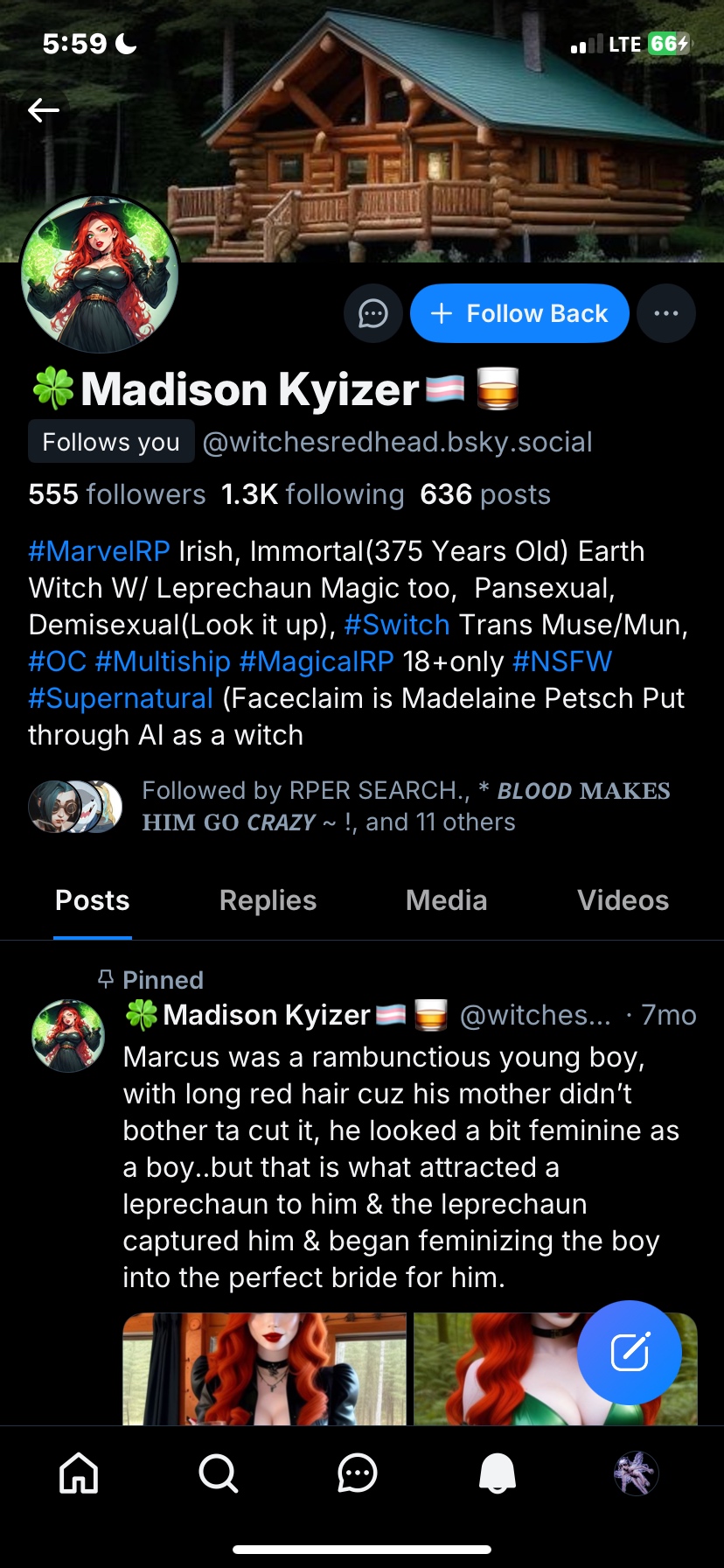Open the #MarvelRP hashtag
This screenshot has width=724, height=1568.
pyautogui.click(x=99, y=551)
